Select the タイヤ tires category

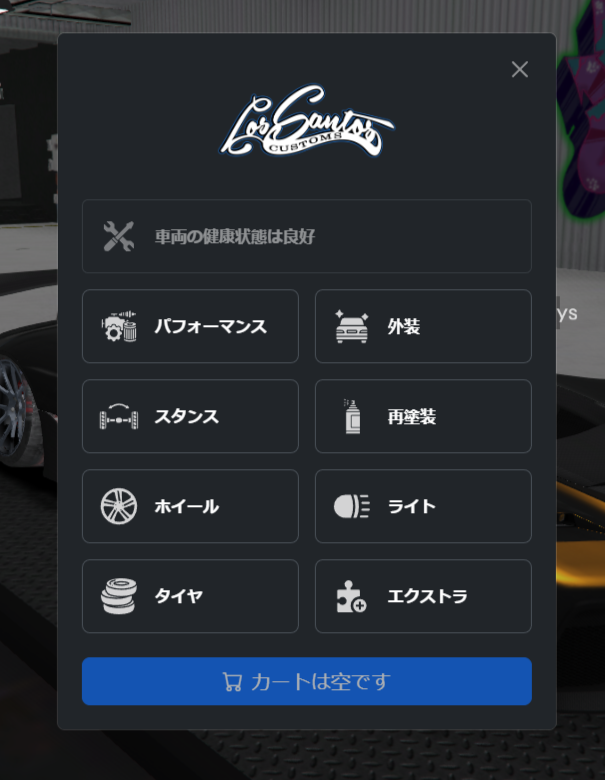190,596
